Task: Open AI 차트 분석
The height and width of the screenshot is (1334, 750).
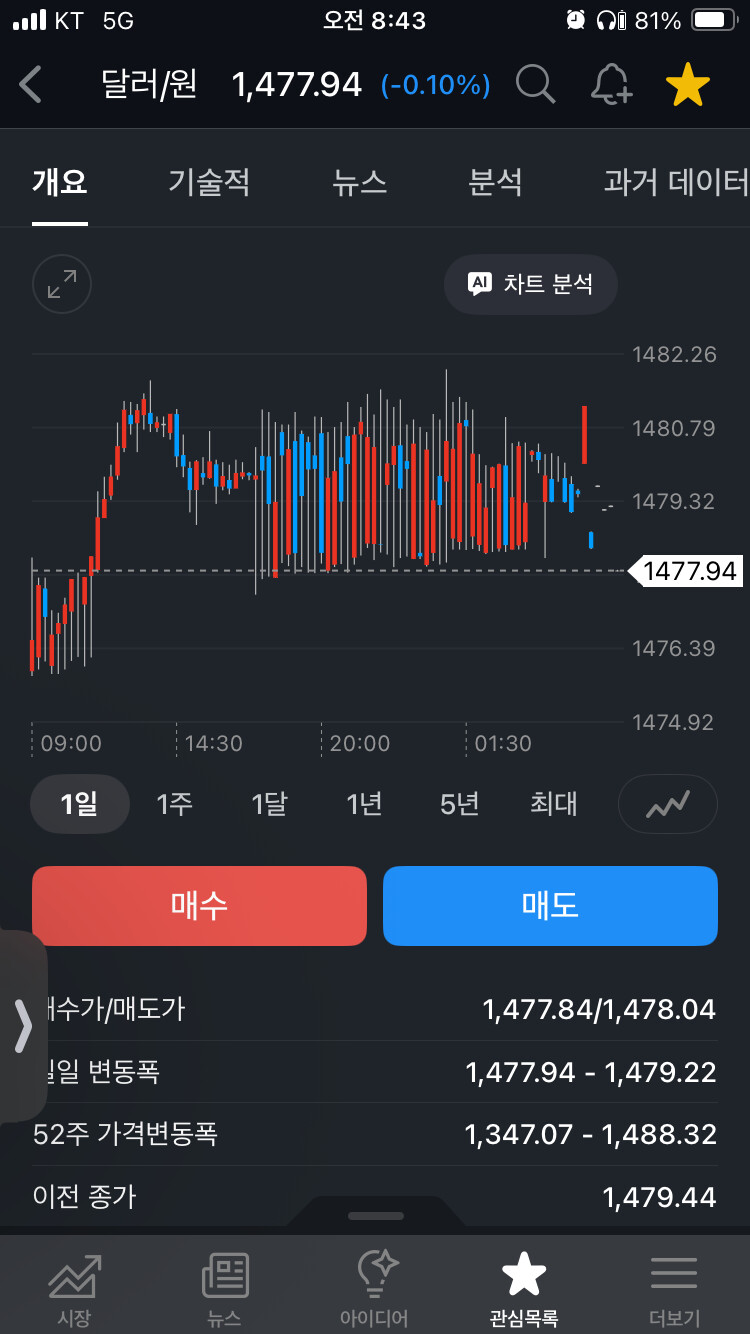Action: (530, 285)
